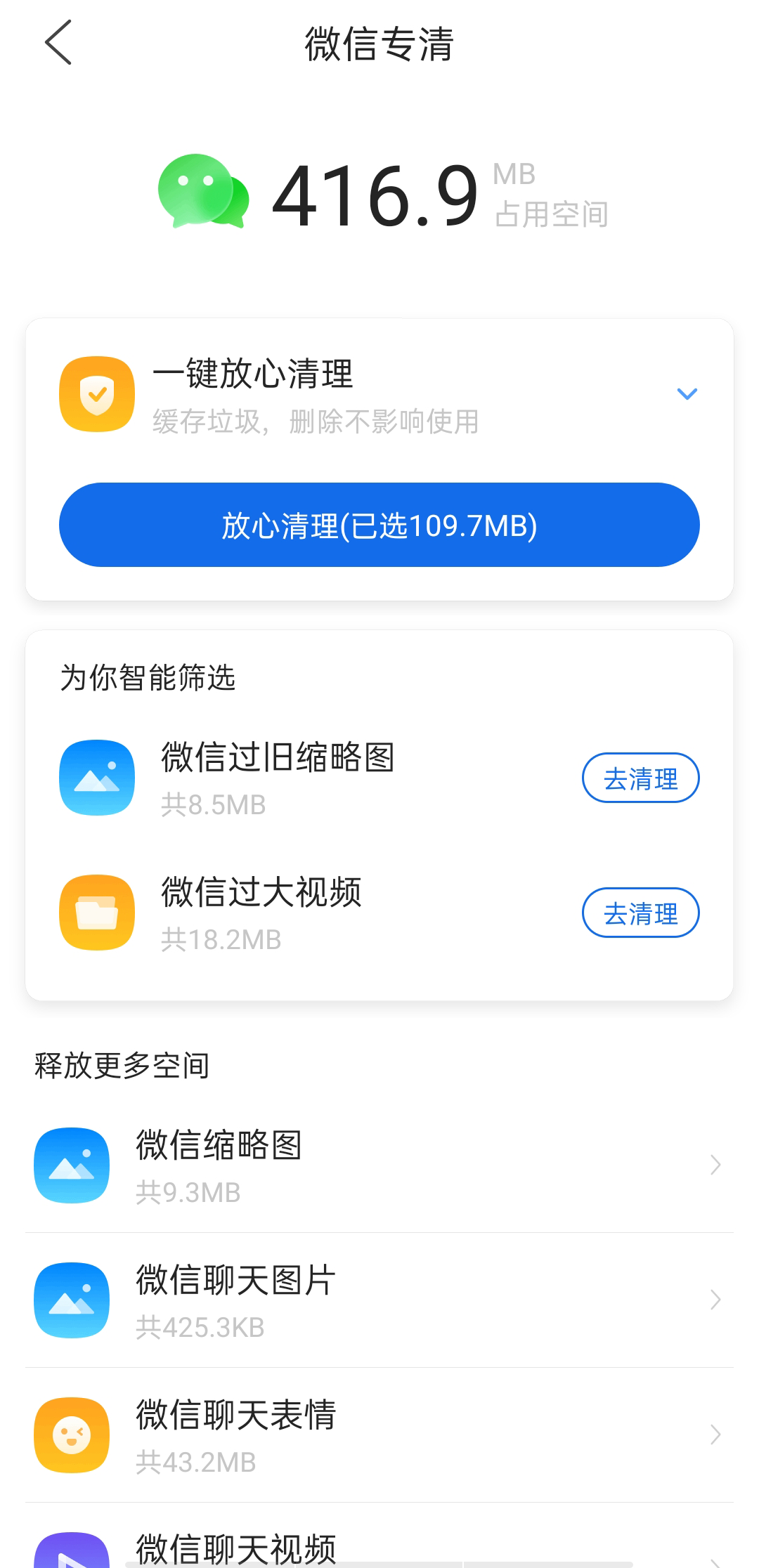Go back from 微信专清 screen
The width and height of the screenshot is (759, 1568).
coord(58,43)
